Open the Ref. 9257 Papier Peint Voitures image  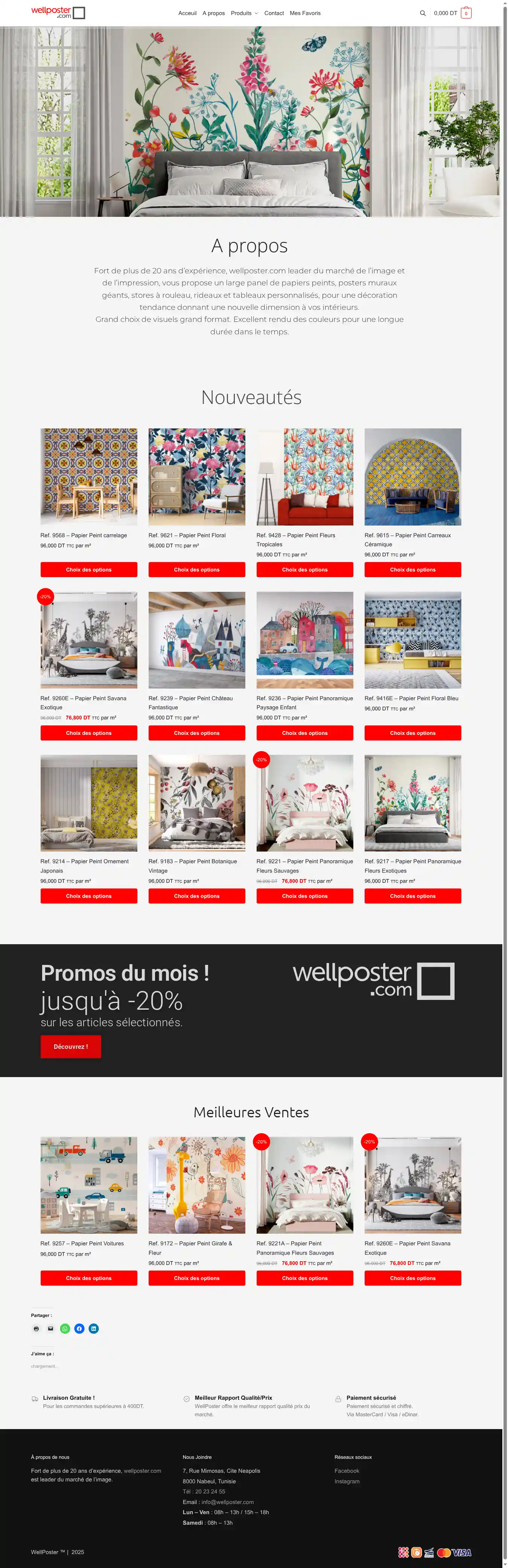(89, 1184)
